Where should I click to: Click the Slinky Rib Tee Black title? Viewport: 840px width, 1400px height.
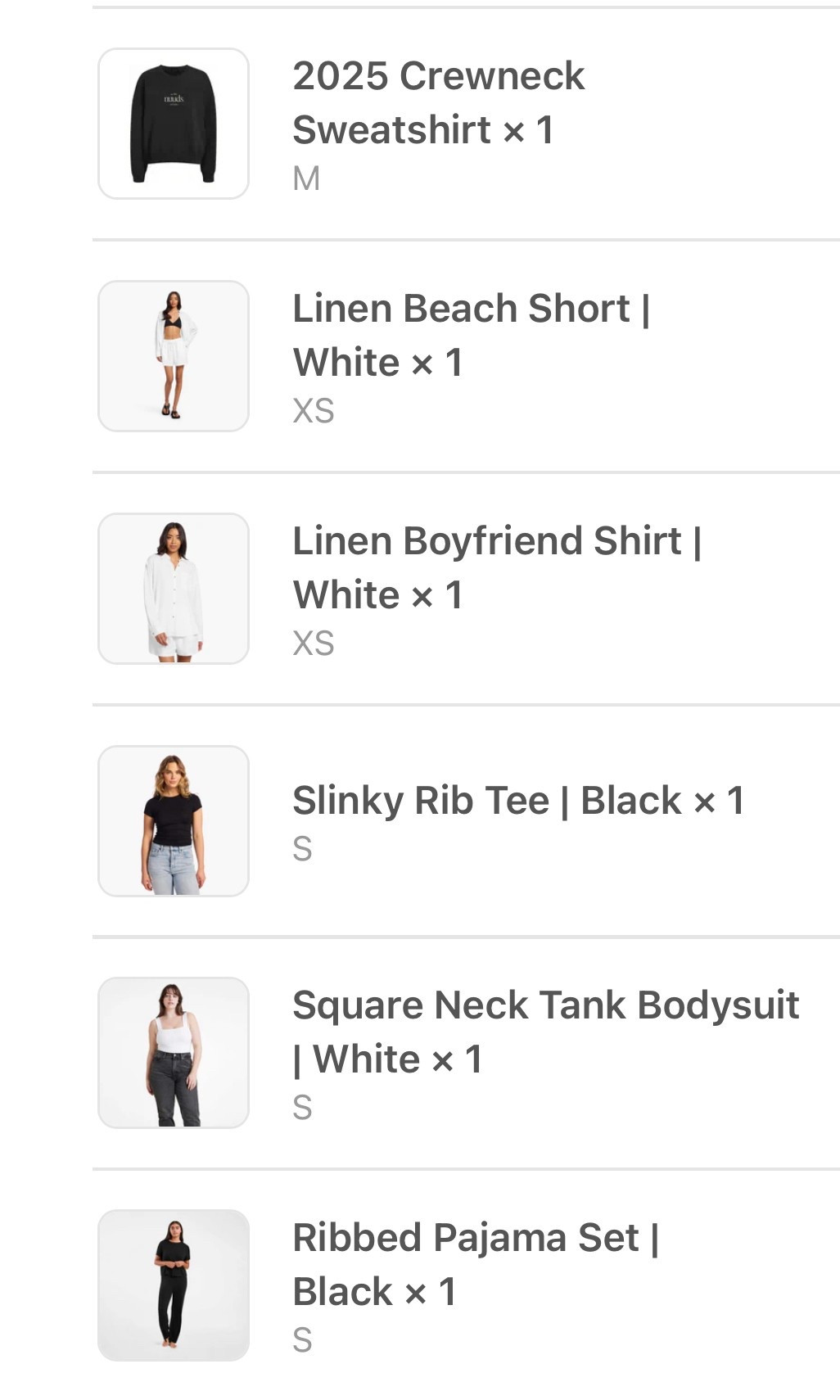(518, 802)
